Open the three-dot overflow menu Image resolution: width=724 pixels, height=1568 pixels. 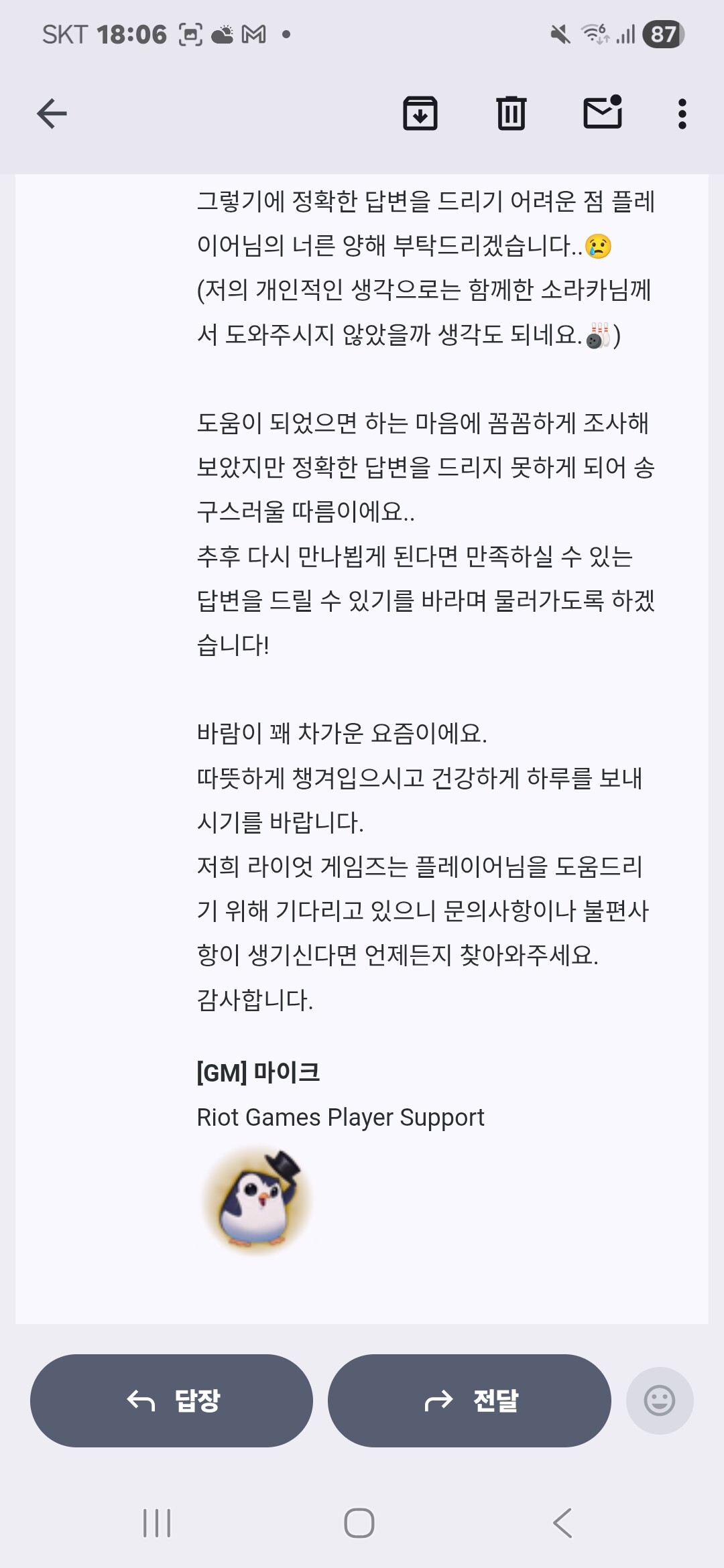[682, 114]
